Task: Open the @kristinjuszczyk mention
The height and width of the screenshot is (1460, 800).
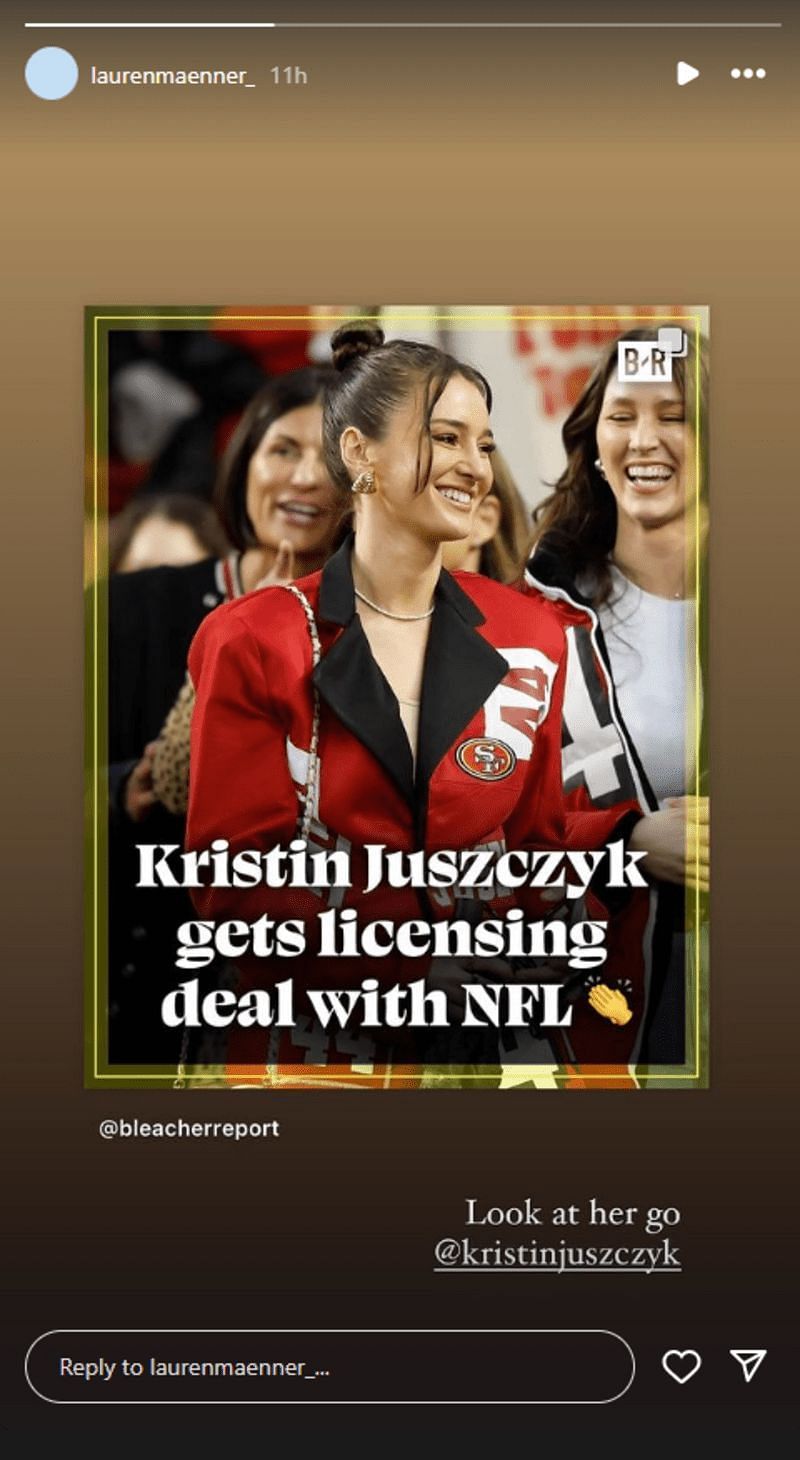Action: tap(557, 1254)
